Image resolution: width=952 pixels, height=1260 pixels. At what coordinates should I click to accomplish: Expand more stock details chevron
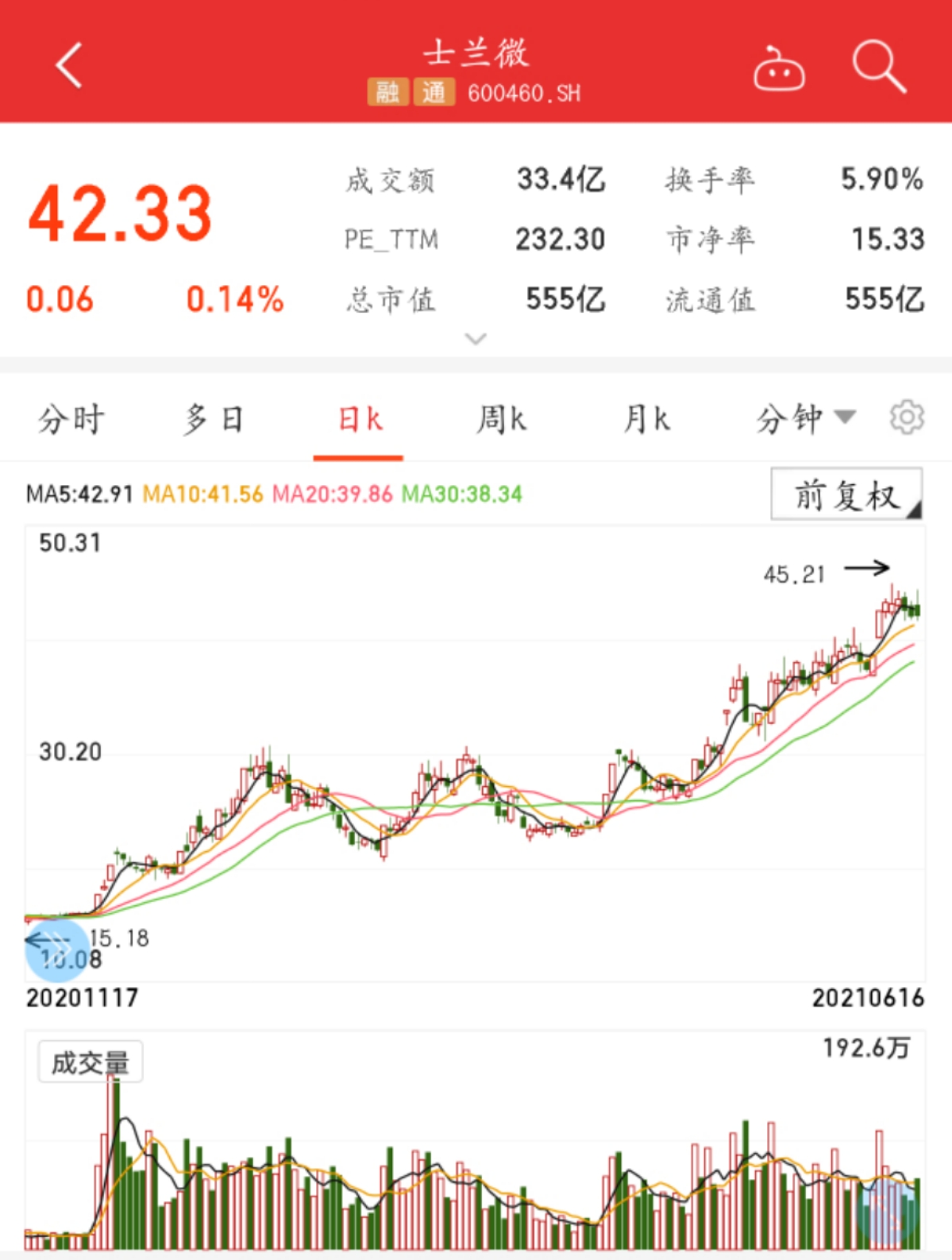click(x=476, y=340)
